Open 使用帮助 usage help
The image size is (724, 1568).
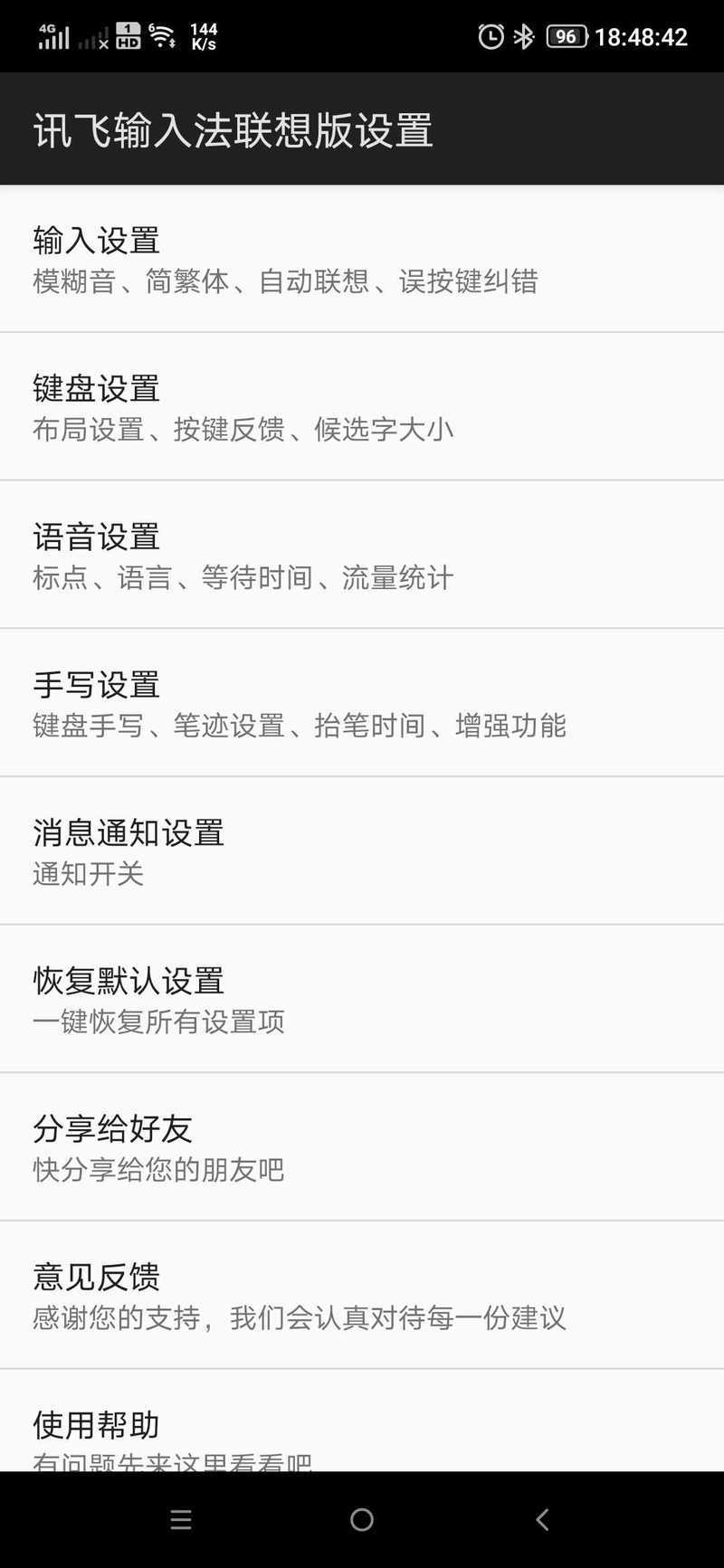pos(362,1421)
